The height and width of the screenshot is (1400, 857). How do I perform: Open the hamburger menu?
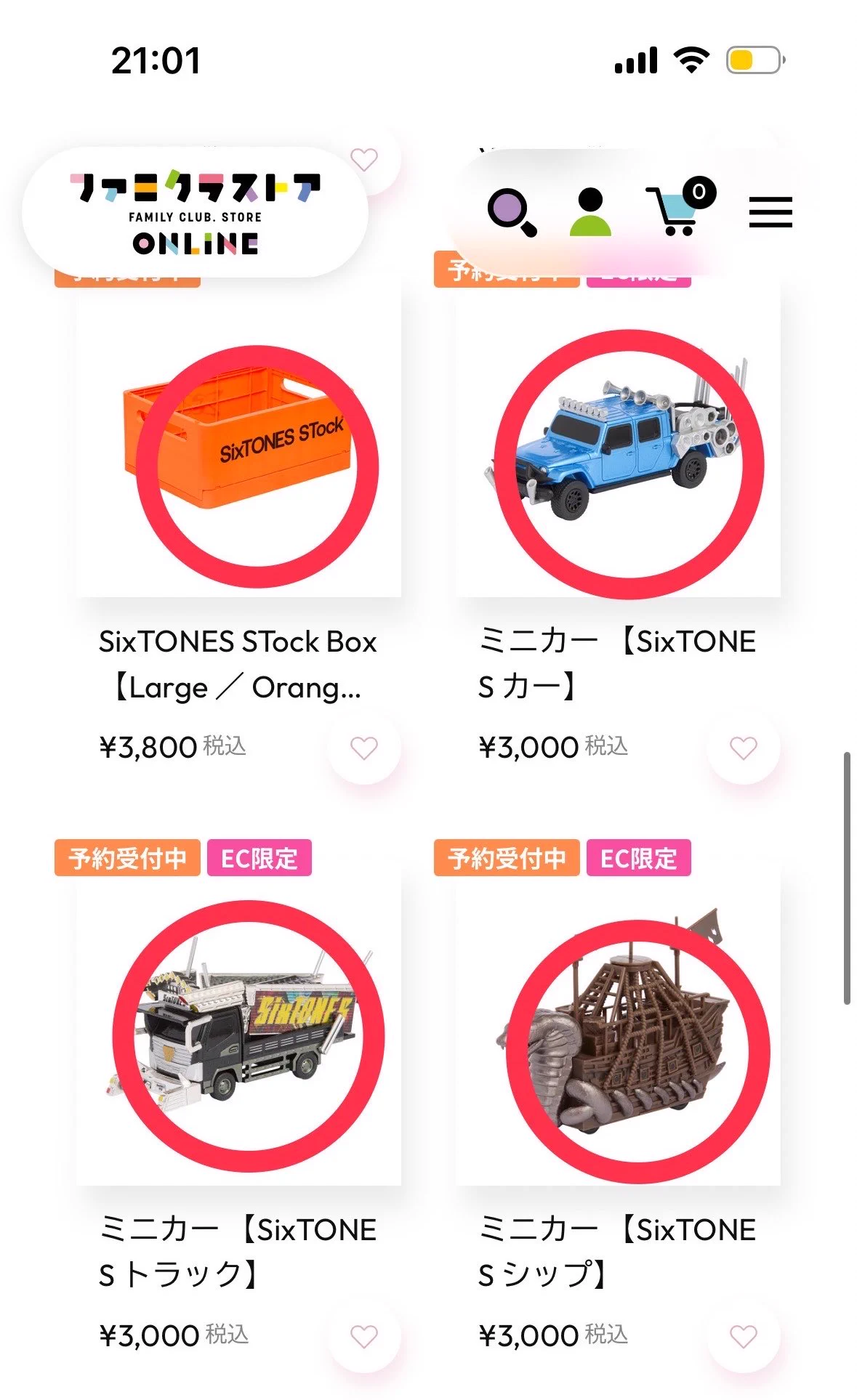(x=771, y=211)
